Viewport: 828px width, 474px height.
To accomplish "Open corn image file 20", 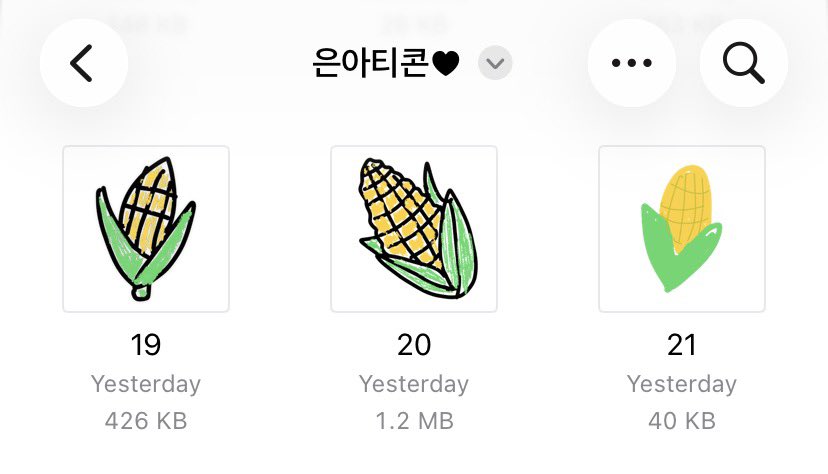I will pyautogui.click(x=414, y=229).
